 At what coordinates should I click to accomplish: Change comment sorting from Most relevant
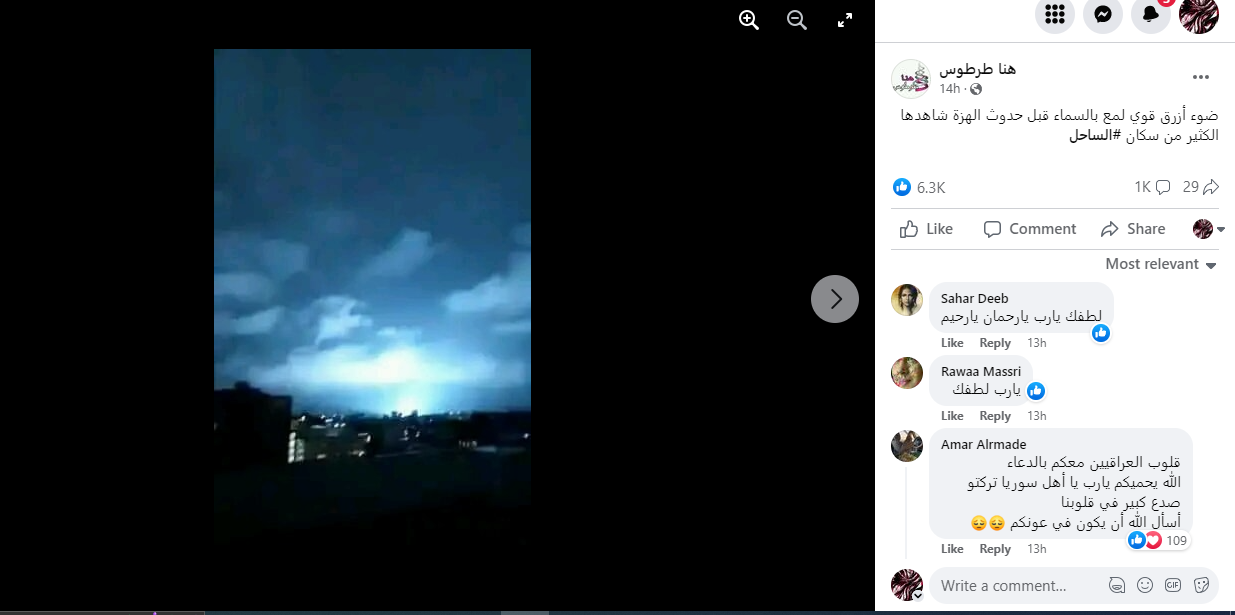(x=1160, y=264)
